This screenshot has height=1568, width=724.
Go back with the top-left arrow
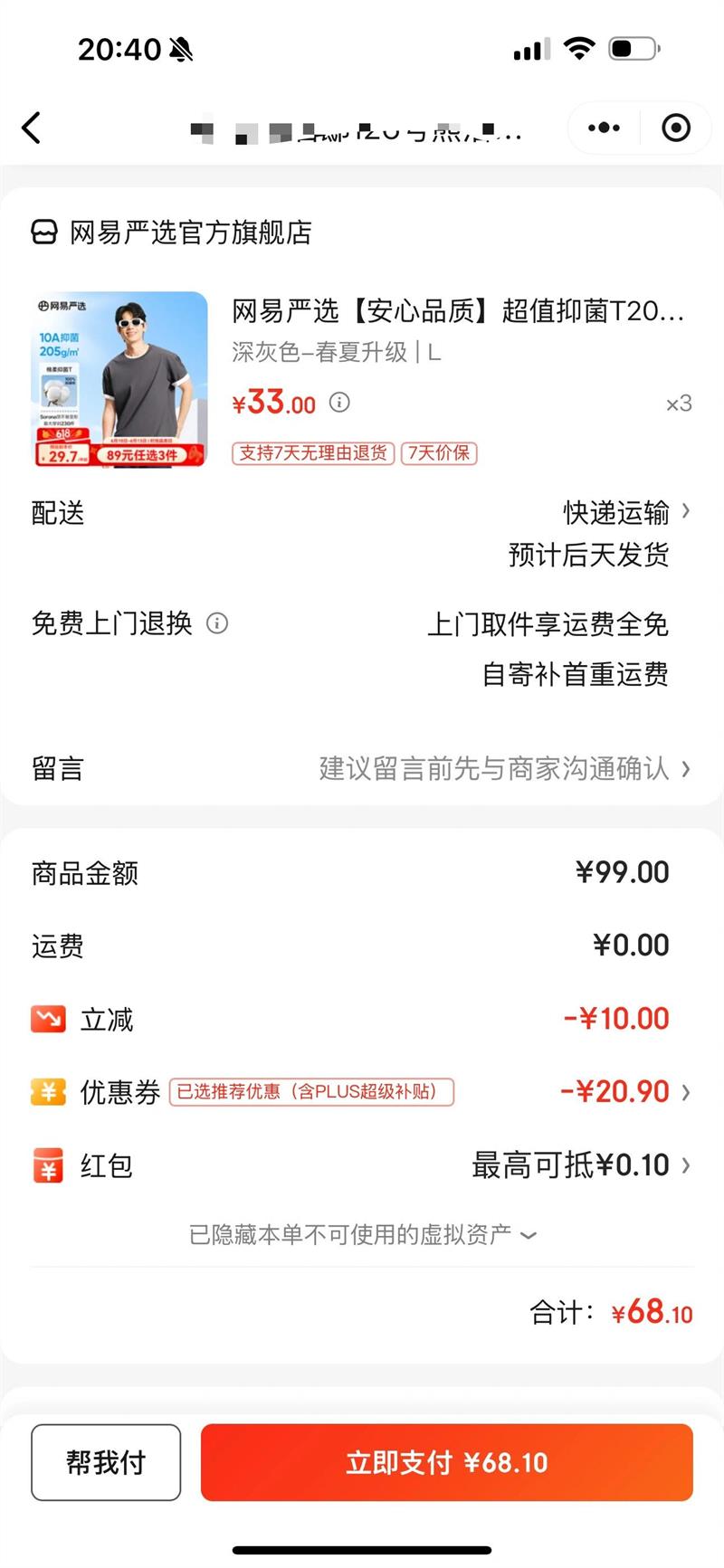[x=32, y=128]
